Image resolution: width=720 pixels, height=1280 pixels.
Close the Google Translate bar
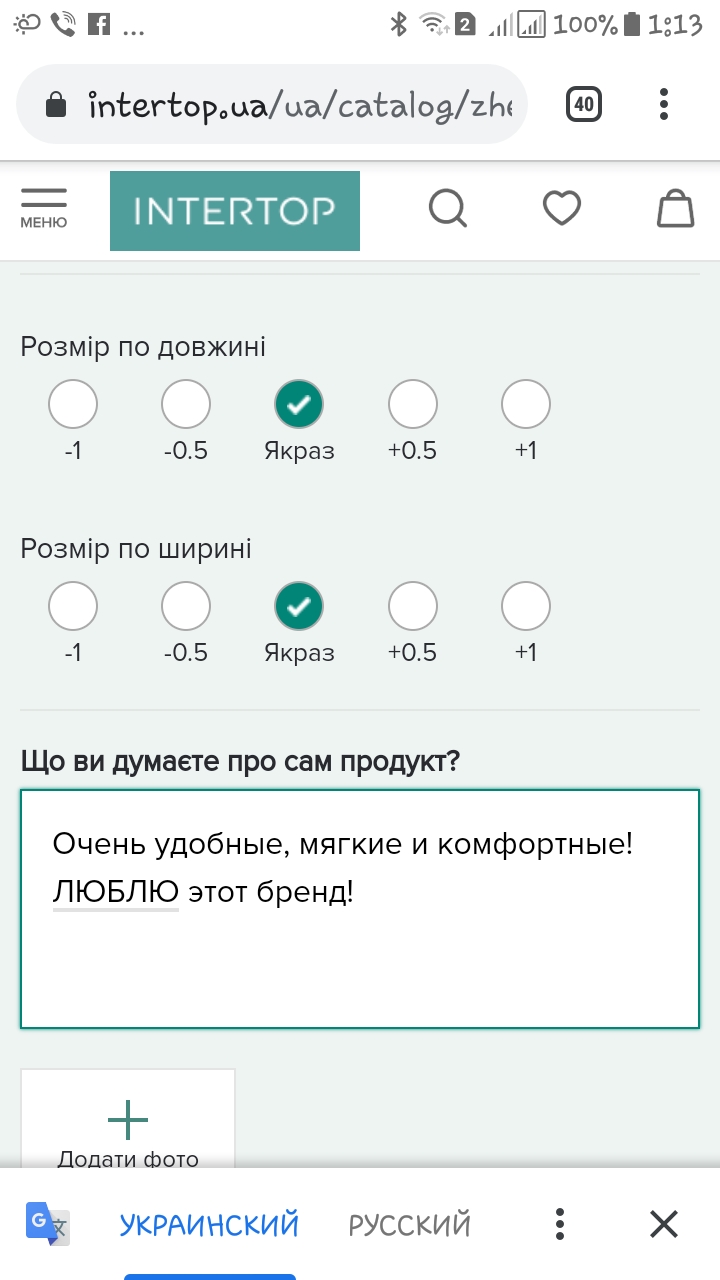pyautogui.click(x=664, y=1224)
